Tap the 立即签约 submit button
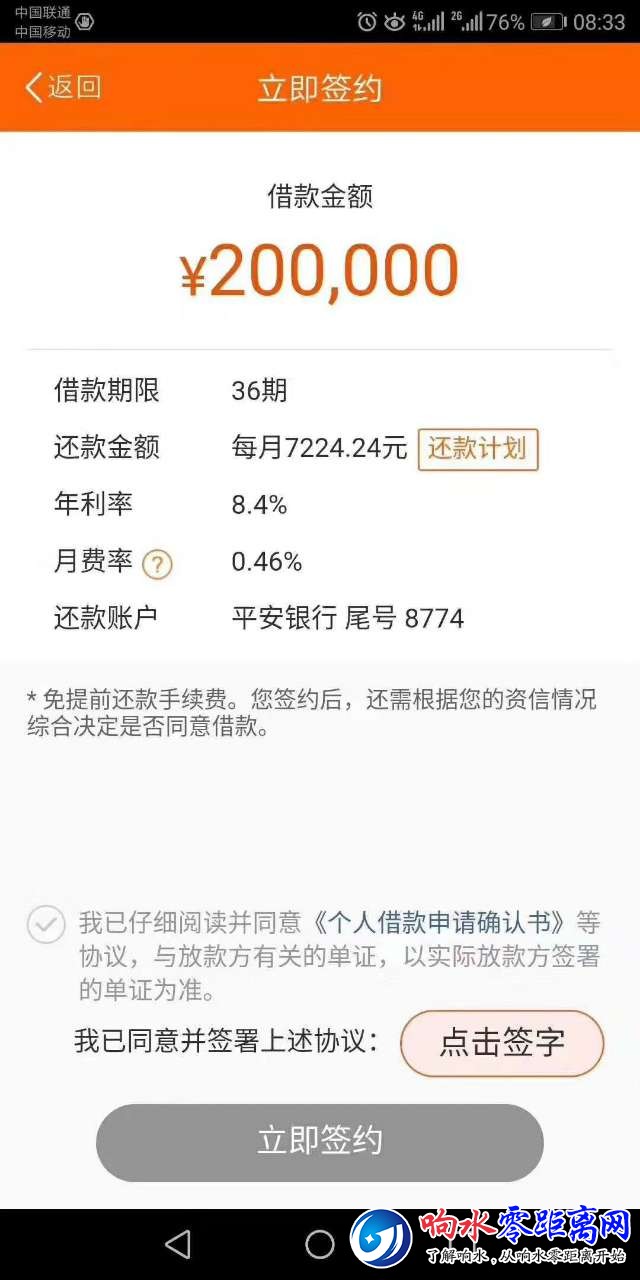Viewport: 640px width, 1280px height. click(x=320, y=1142)
